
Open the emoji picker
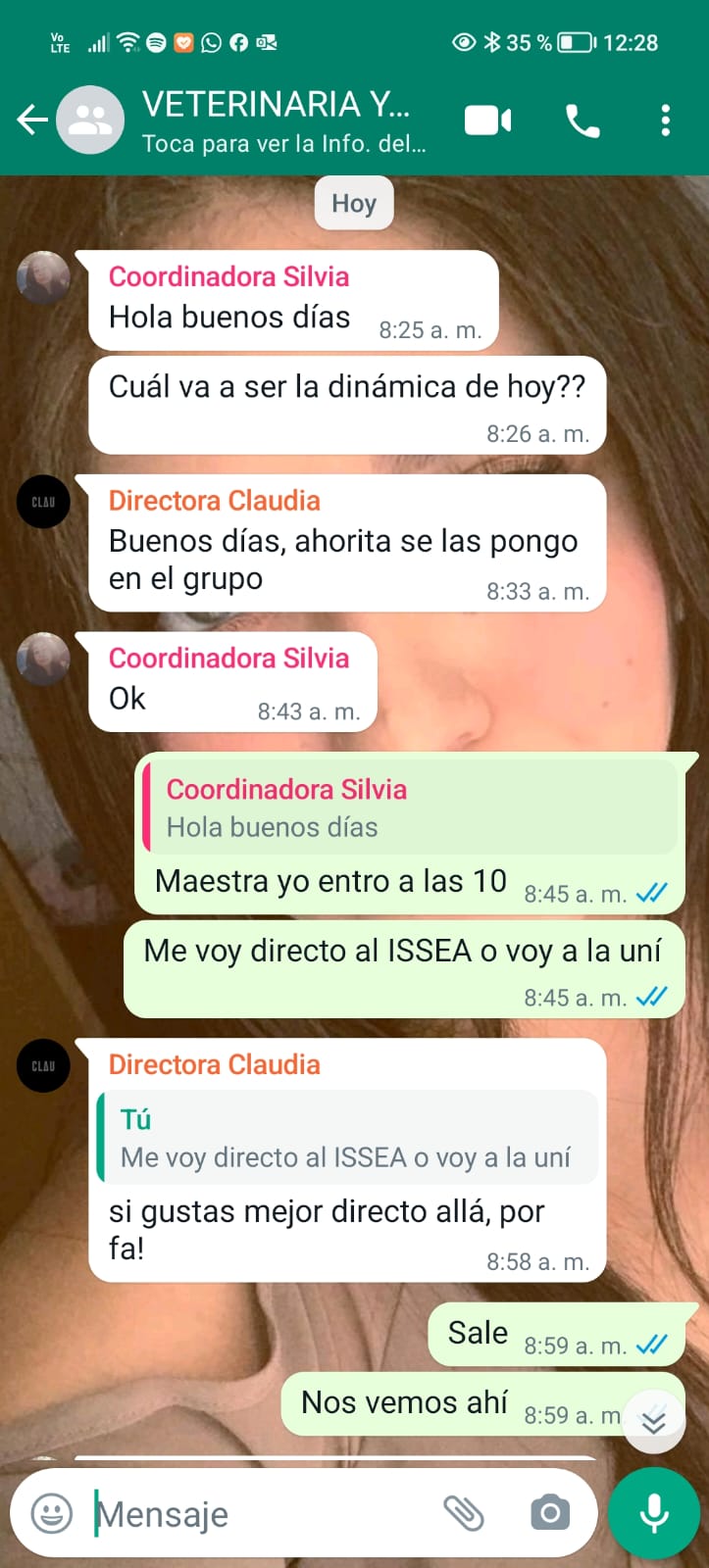coord(52,1514)
